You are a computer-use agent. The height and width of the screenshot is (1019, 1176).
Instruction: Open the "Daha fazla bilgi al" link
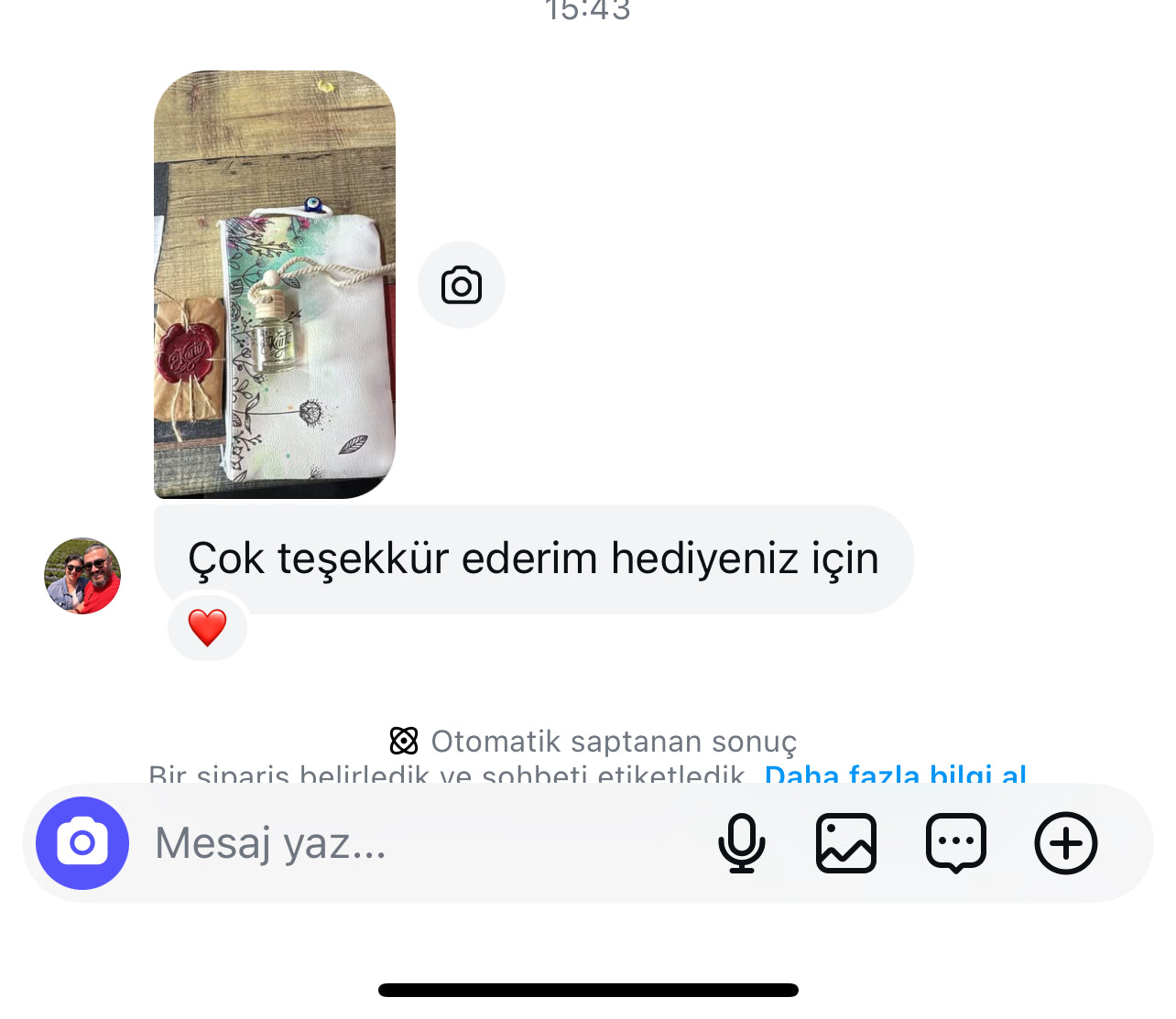coord(895,775)
